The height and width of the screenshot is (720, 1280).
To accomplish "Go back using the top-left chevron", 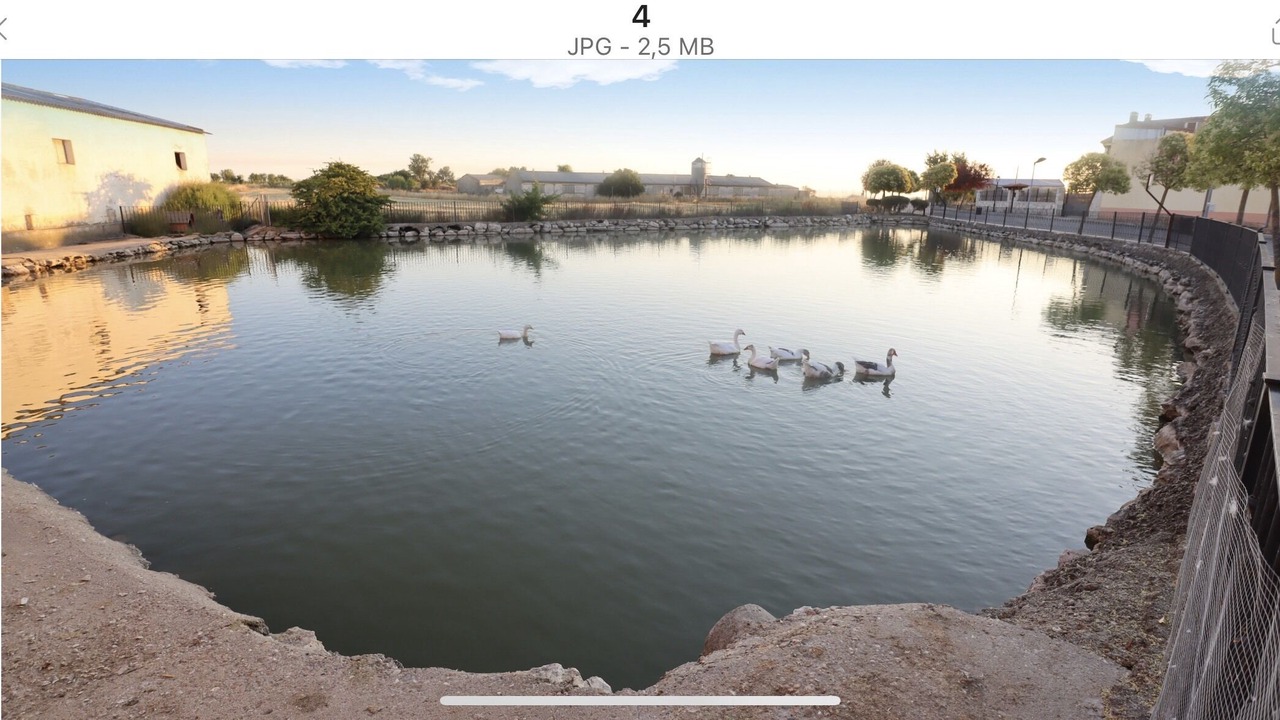I will 4,29.
